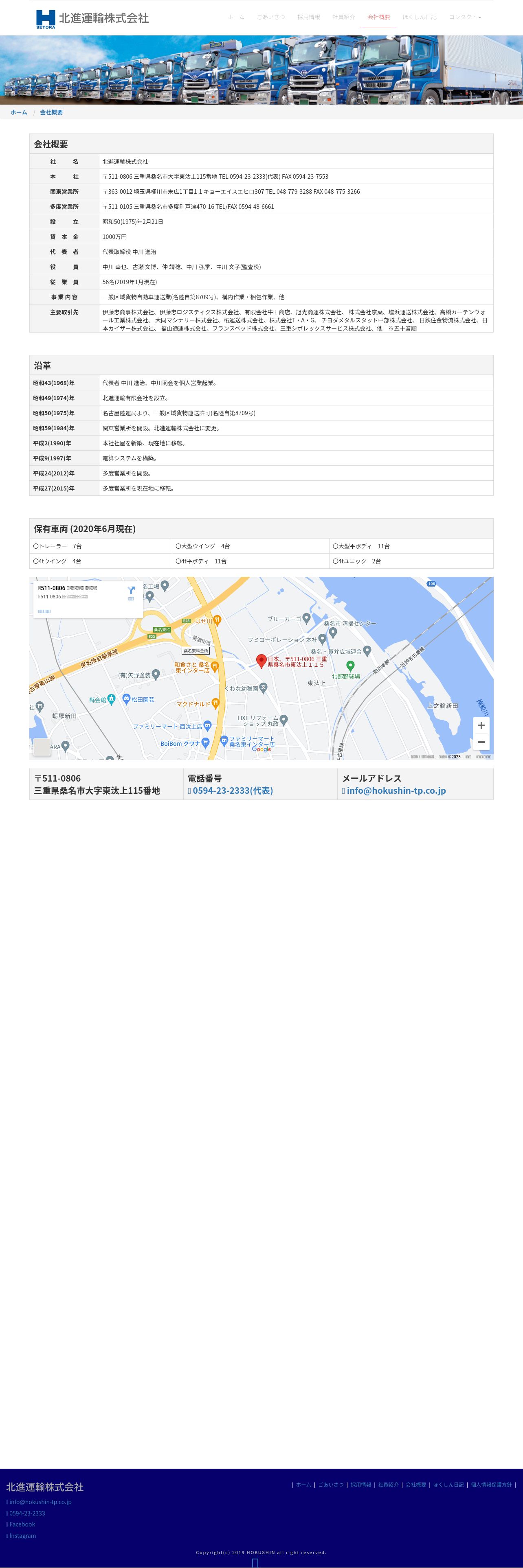The image size is (523, 1568).
Task: Open 個人情報保護方針 in the footer
Action: click(x=491, y=1484)
